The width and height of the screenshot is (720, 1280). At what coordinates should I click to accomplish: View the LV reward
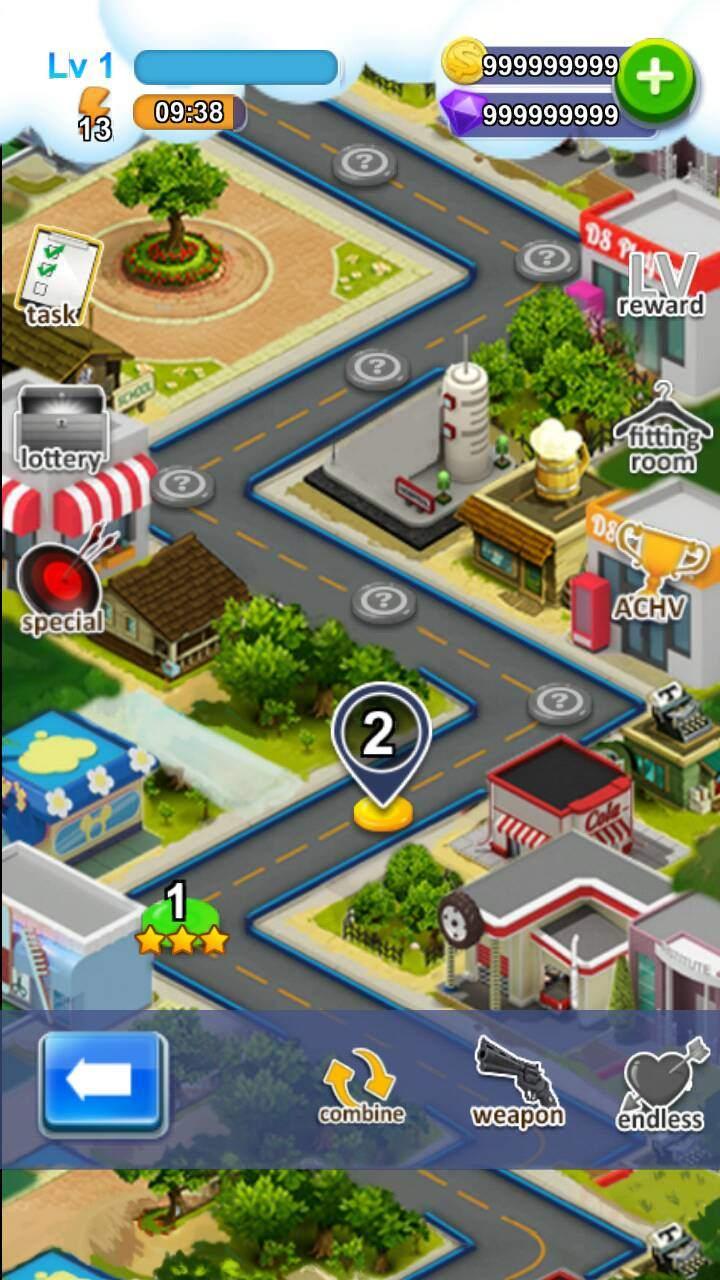point(660,285)
